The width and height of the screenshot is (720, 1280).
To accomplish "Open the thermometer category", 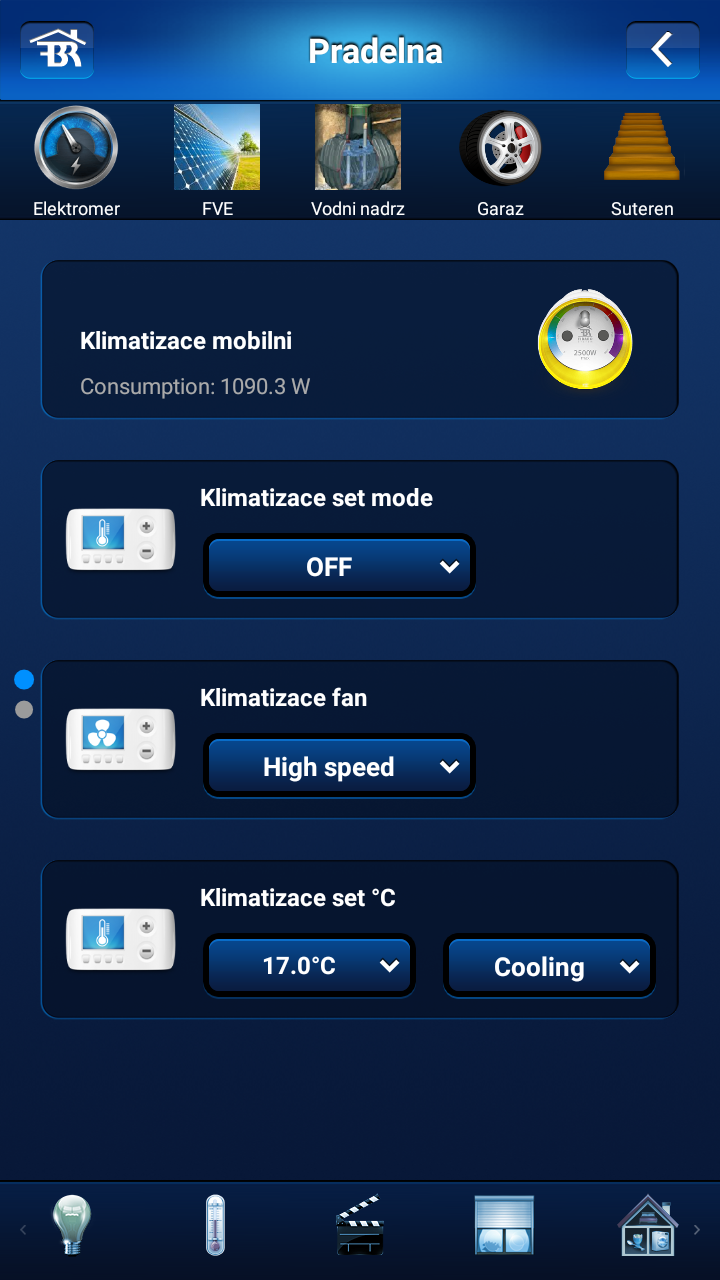I will tap(215, 1225).
